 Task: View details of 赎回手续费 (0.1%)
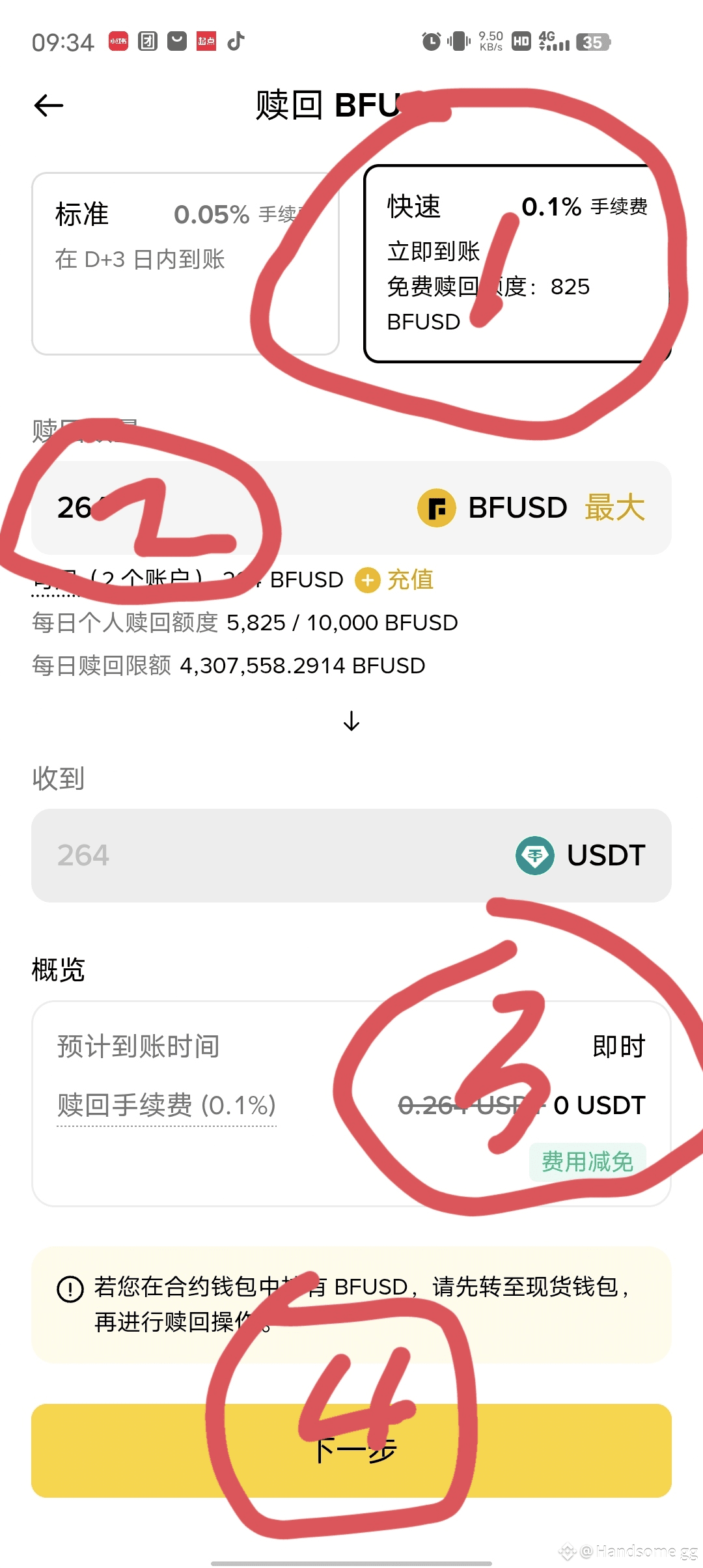click(167, 1106)
